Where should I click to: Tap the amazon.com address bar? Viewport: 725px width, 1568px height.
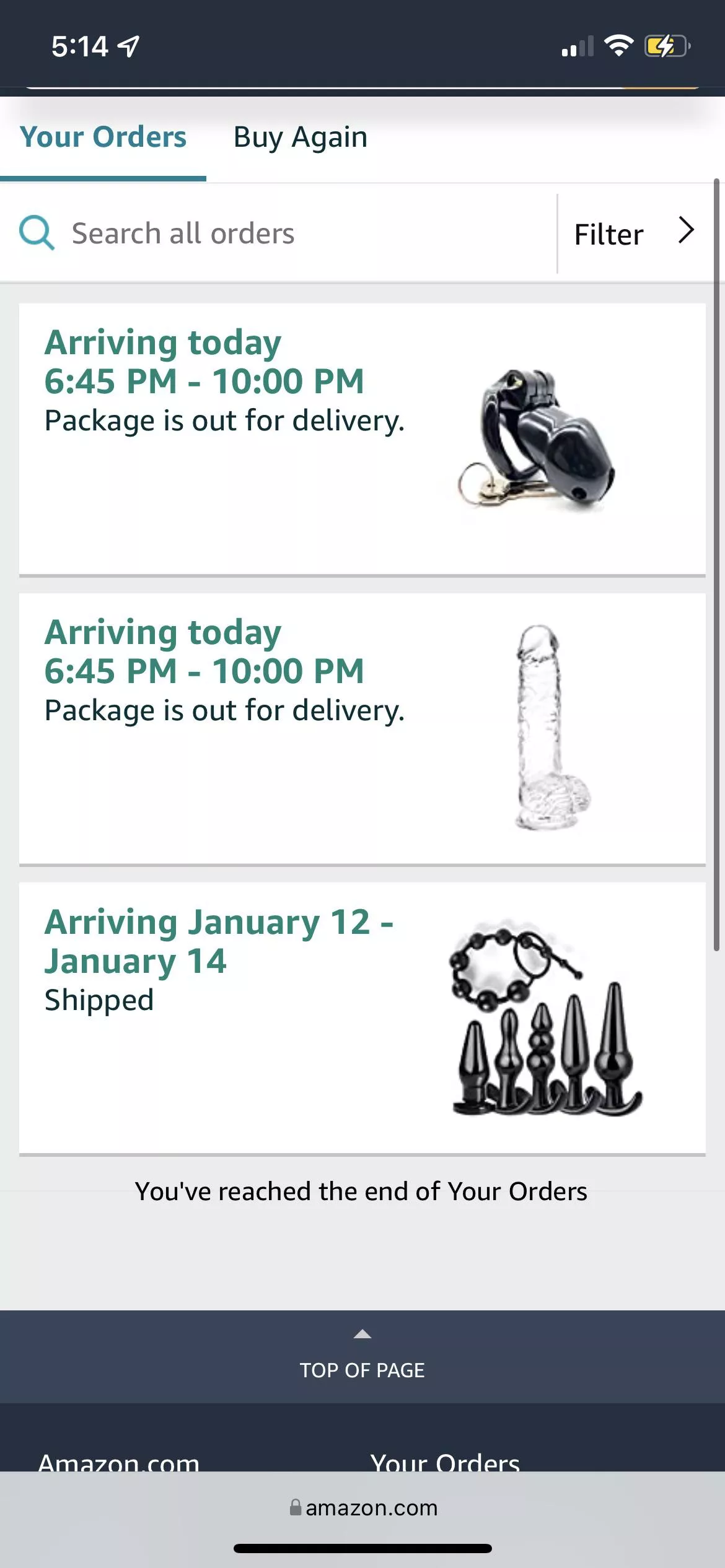[x=363, y=1509]
